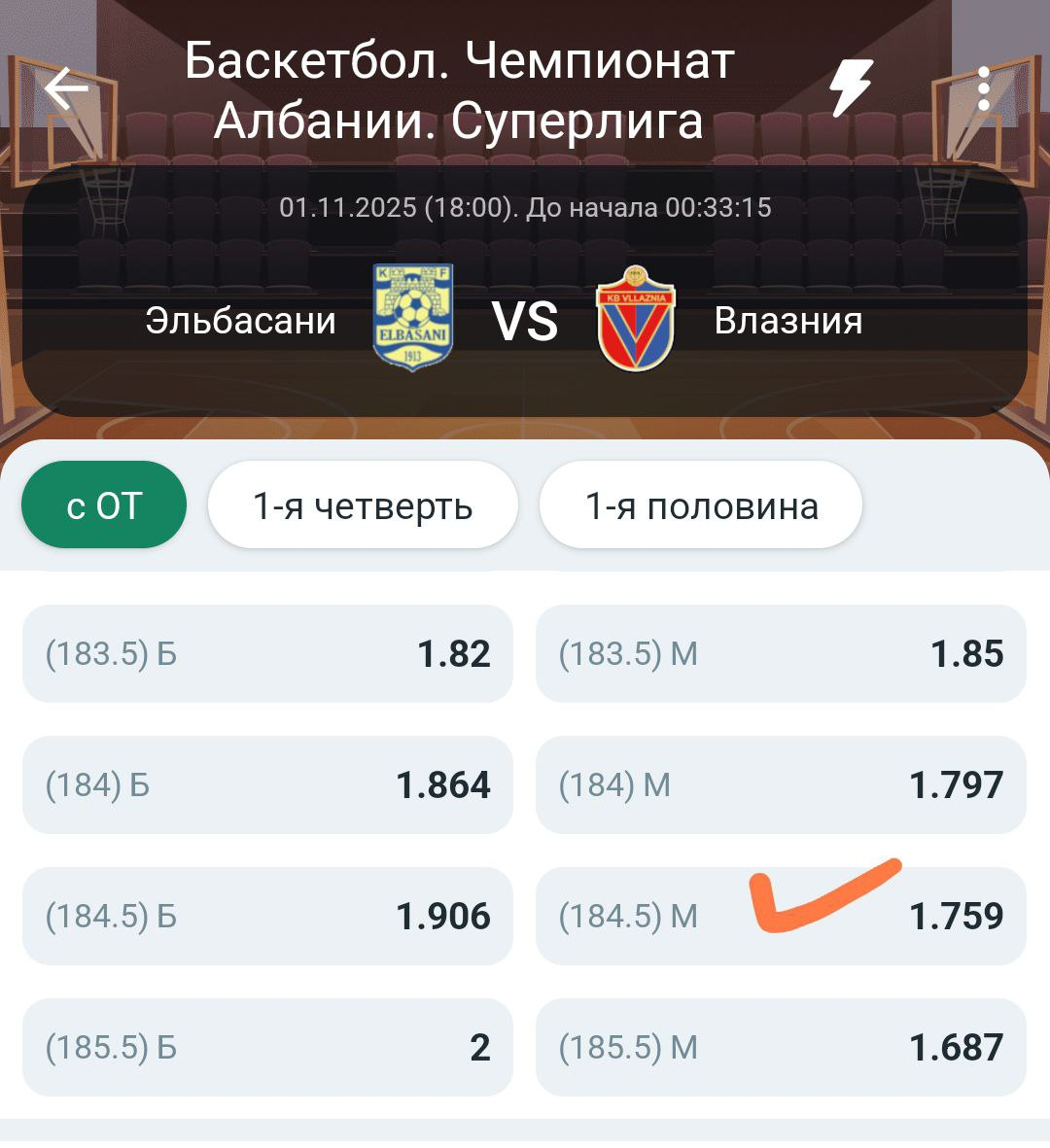
Task: Tap the lightning bolt quick bet icon
Action: pos(851,88)
